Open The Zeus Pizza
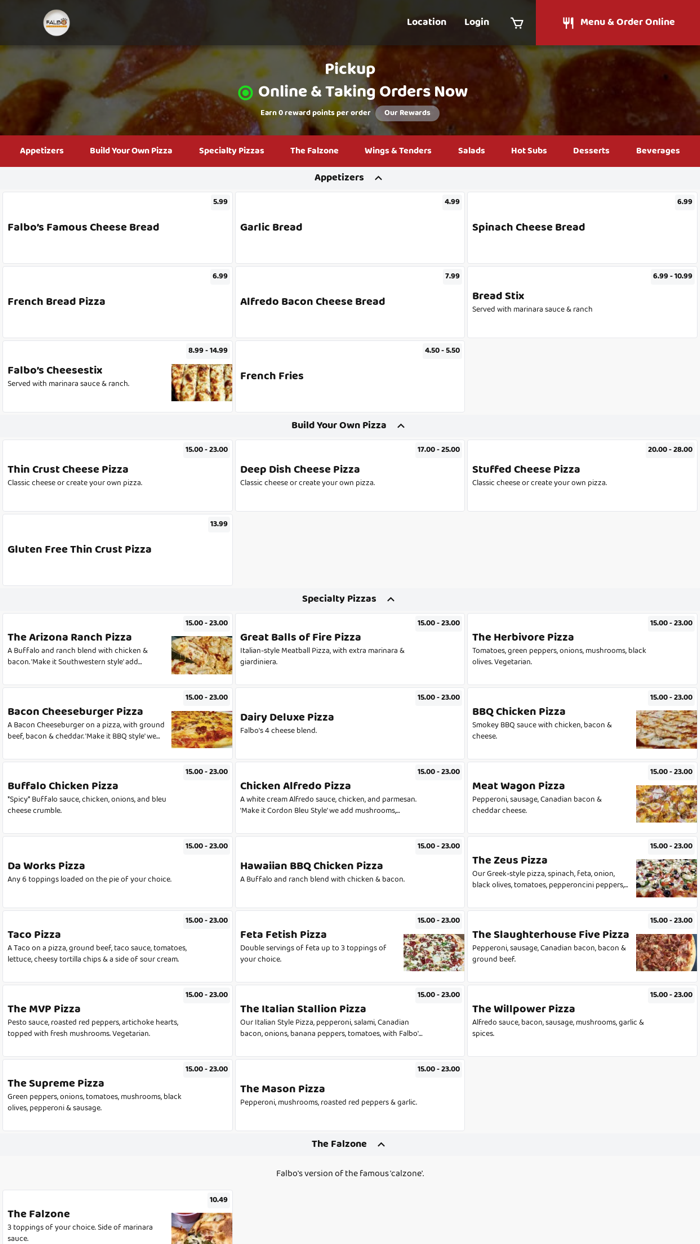This screenshot has width=700, height=1244. pos(582,873)
